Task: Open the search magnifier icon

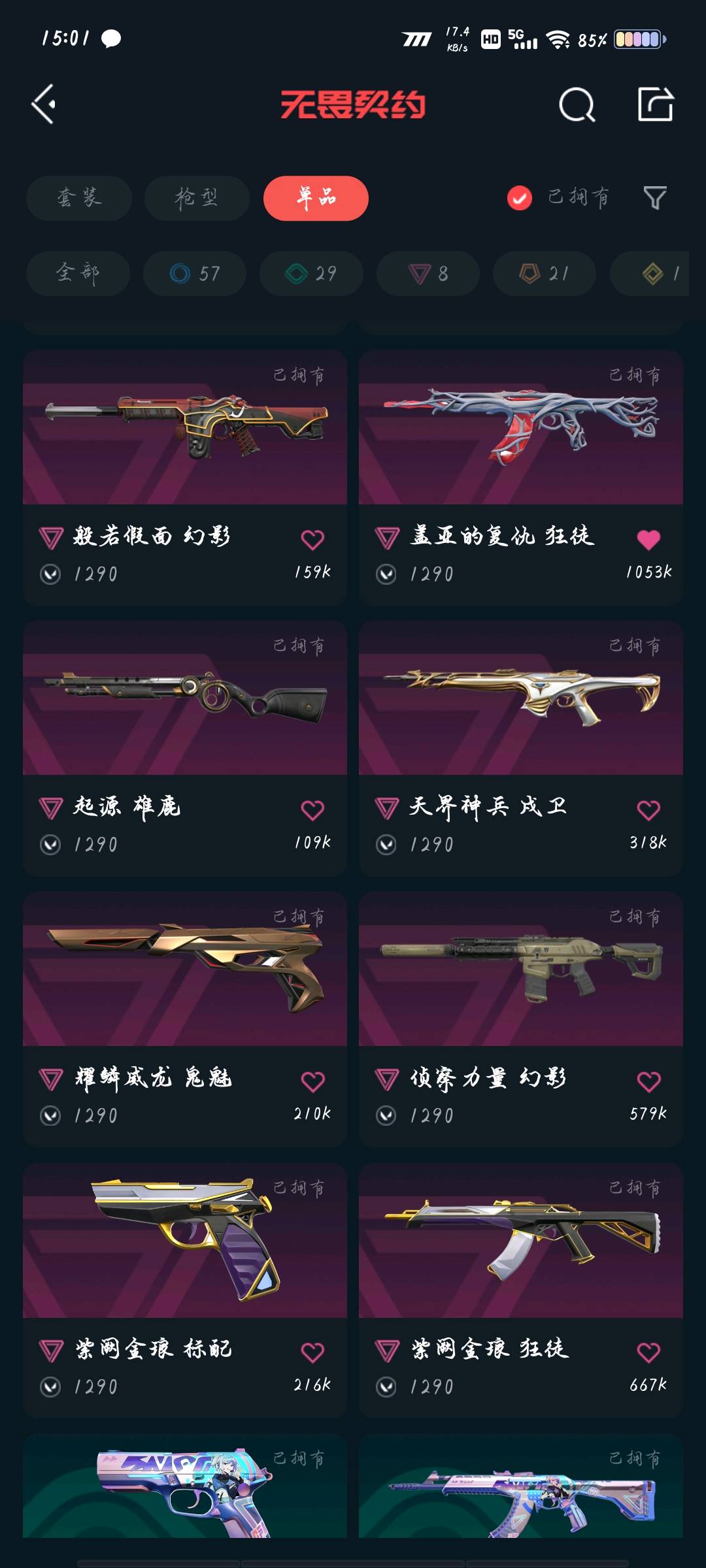Action: pos(577,105)
